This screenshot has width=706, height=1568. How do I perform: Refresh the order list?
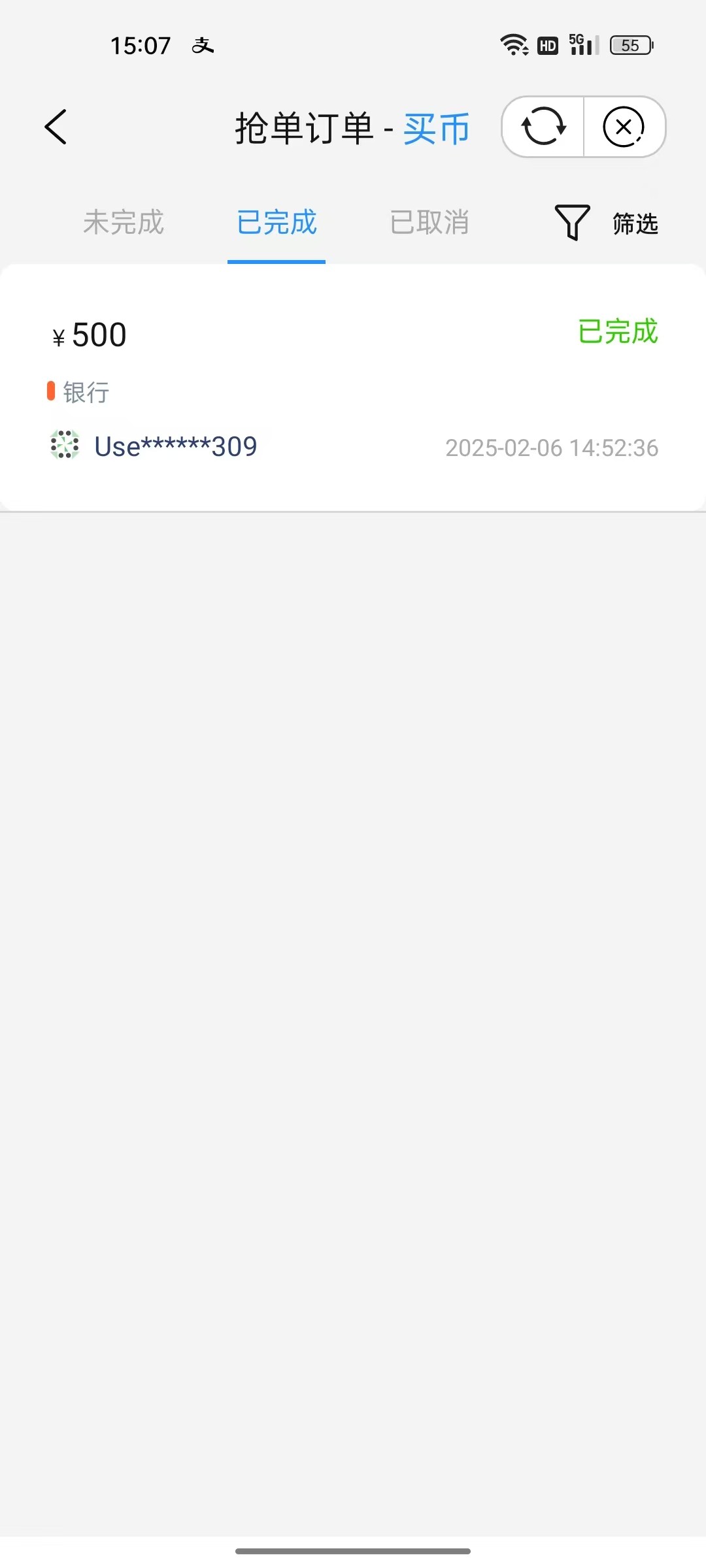coord(543,127)
